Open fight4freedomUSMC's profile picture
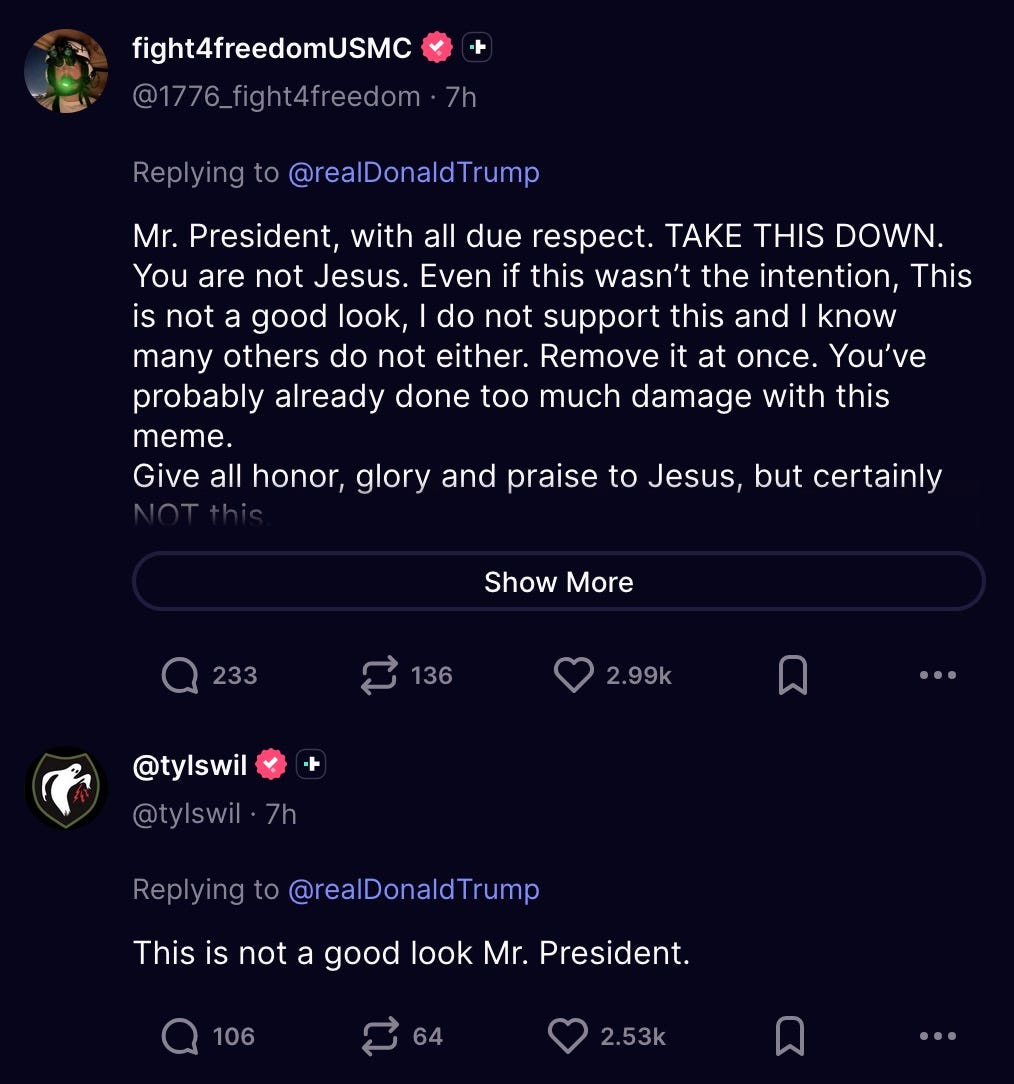 pyautogui.click(x=66, y=70)
